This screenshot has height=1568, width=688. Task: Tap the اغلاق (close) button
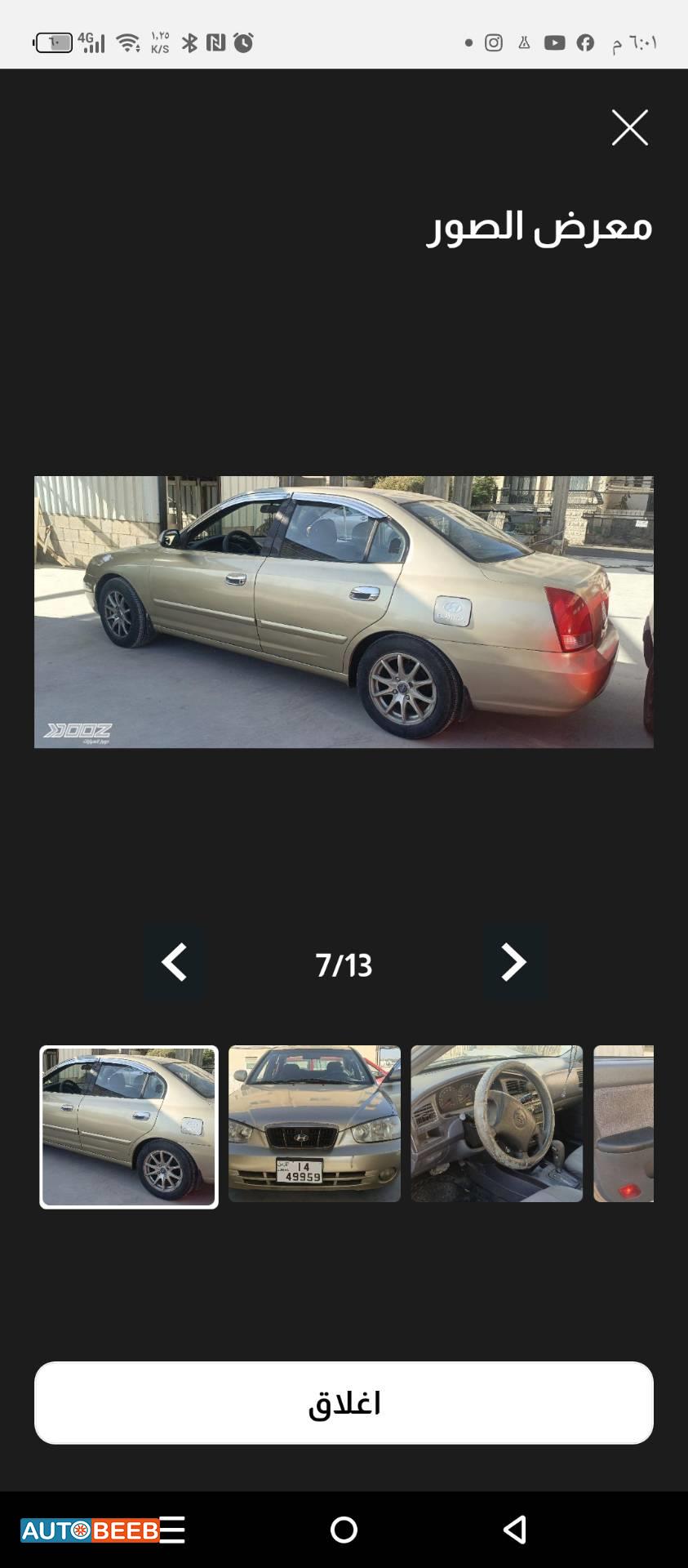click(x=344, y=1401)
